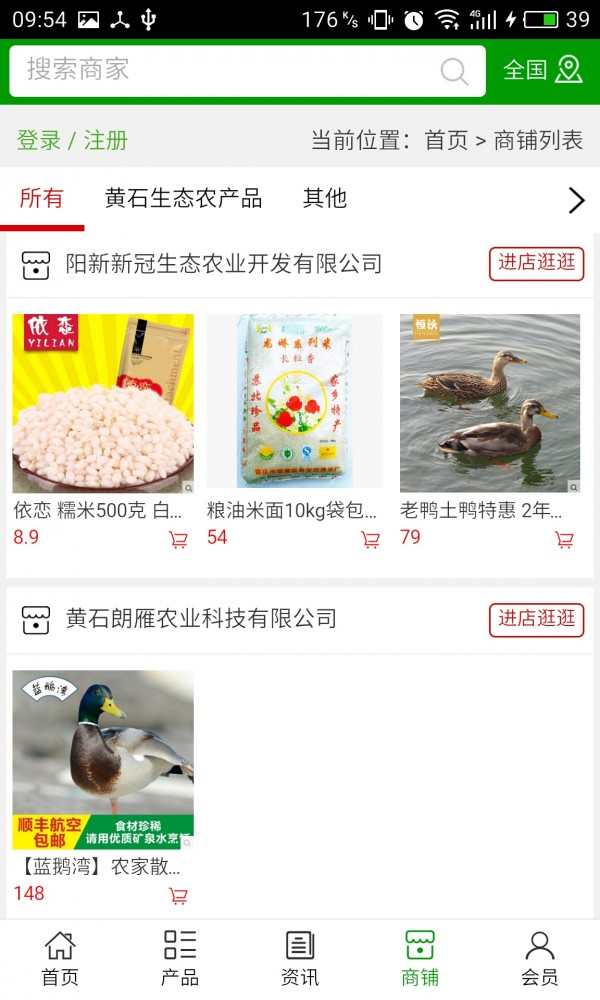Open the 全国 location selector
600x1000 pixels.
tap(542, 70)
